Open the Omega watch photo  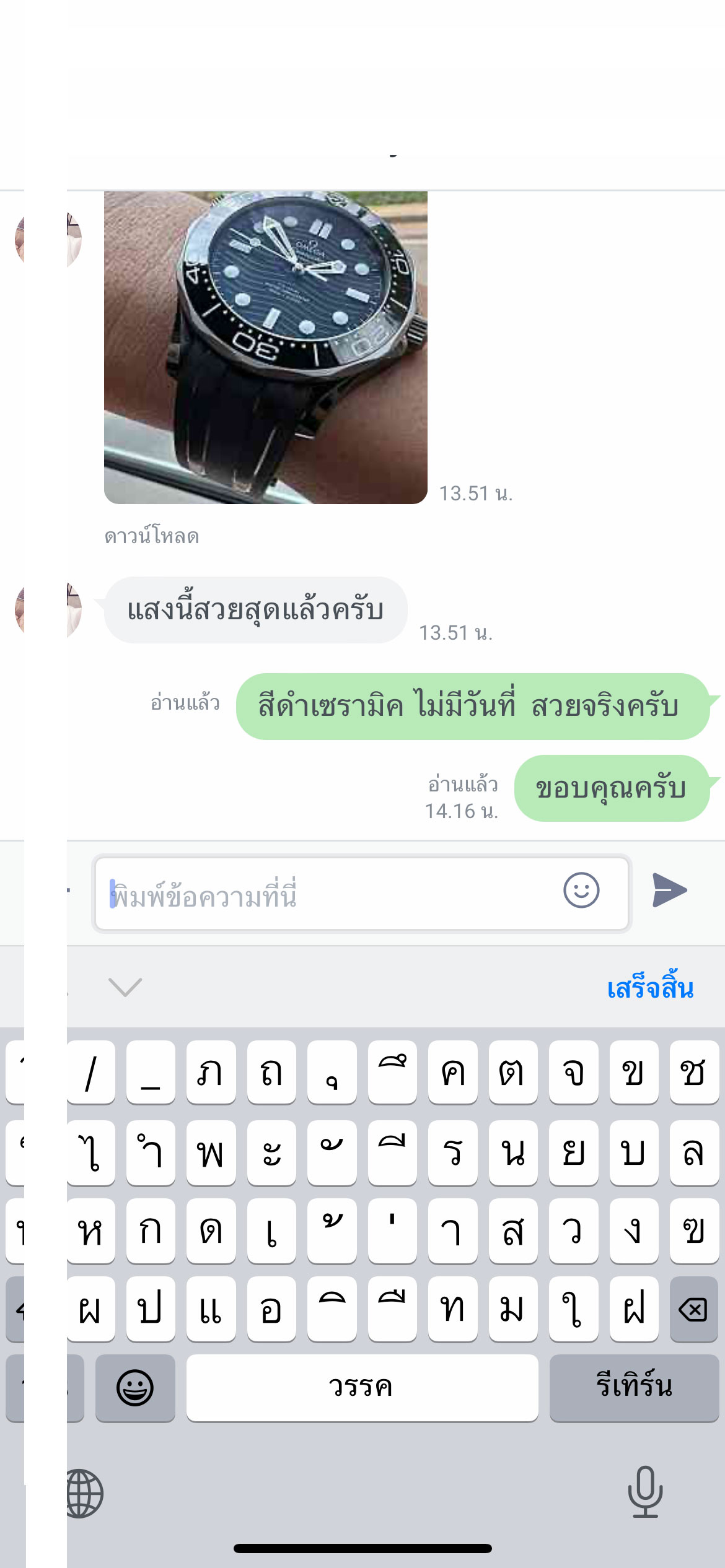[x=265, y=347]
